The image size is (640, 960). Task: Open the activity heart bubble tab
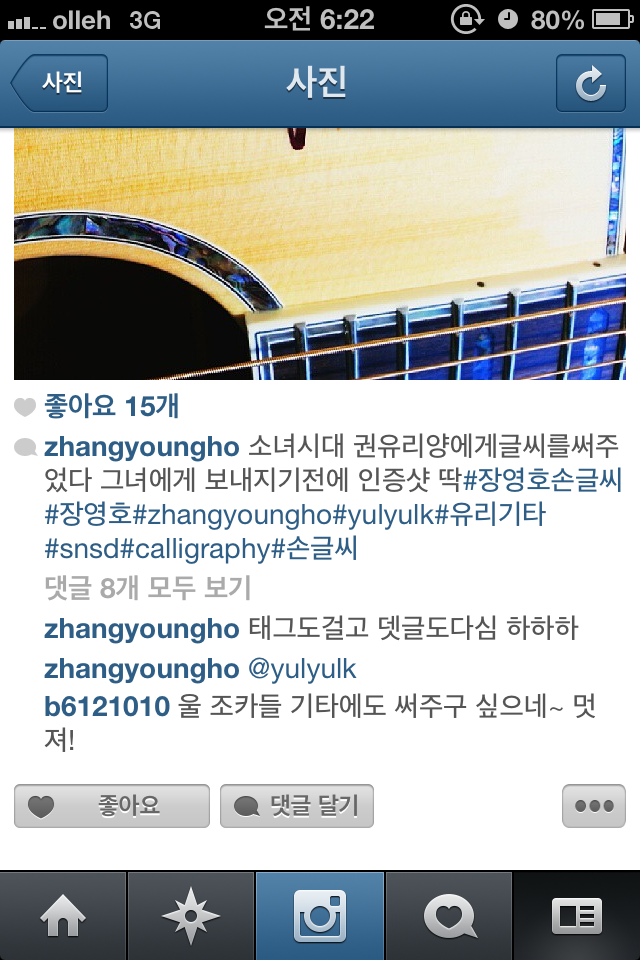pos(448,916)
